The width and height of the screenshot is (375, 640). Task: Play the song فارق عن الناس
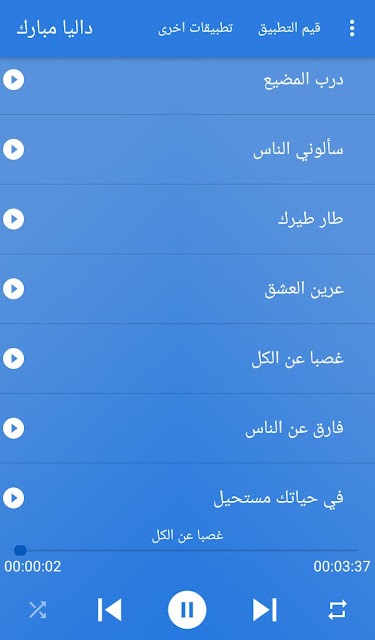coord(187,429)
